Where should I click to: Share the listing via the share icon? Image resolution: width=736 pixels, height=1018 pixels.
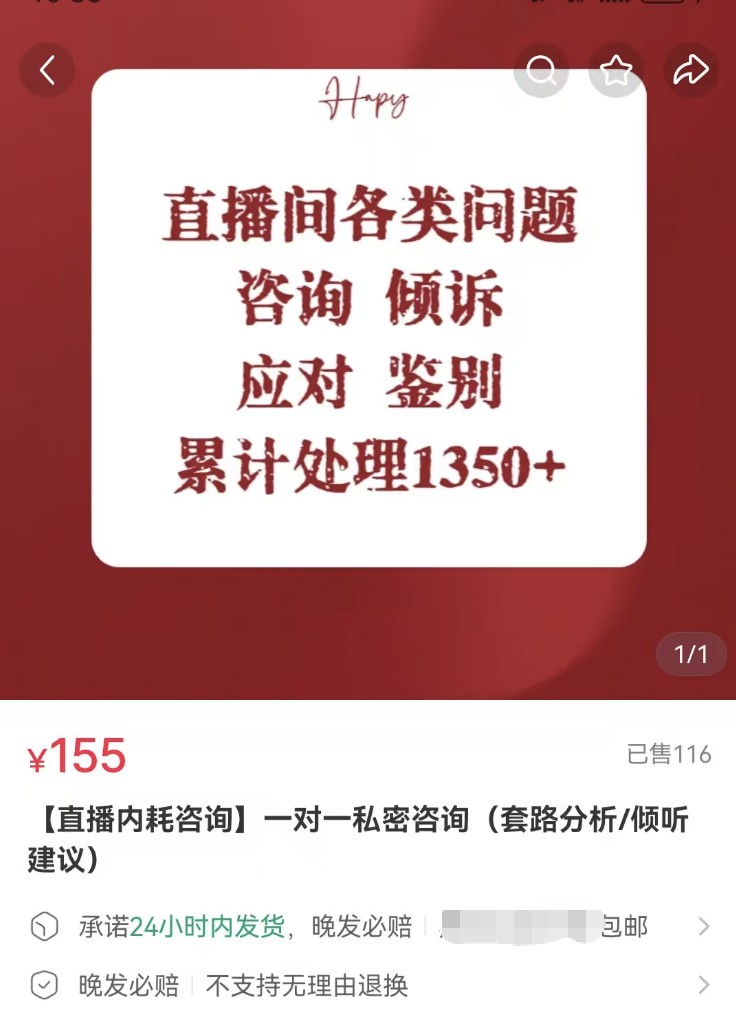pyautogui.click(x=690, y=70)
